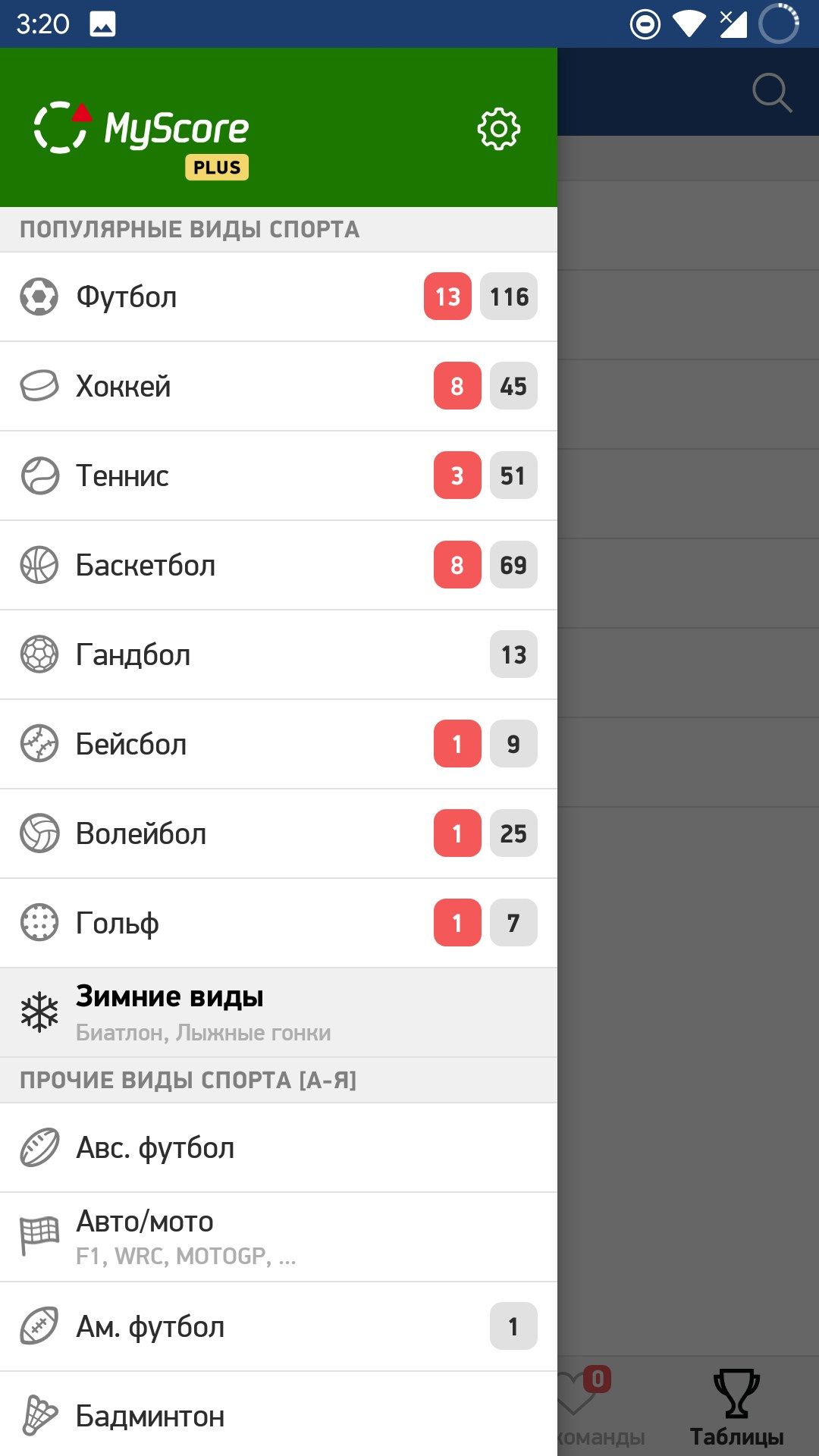The image size is (819, 1456).
Task: Open settings via the gear icon
Action: [x=498, y=129]
